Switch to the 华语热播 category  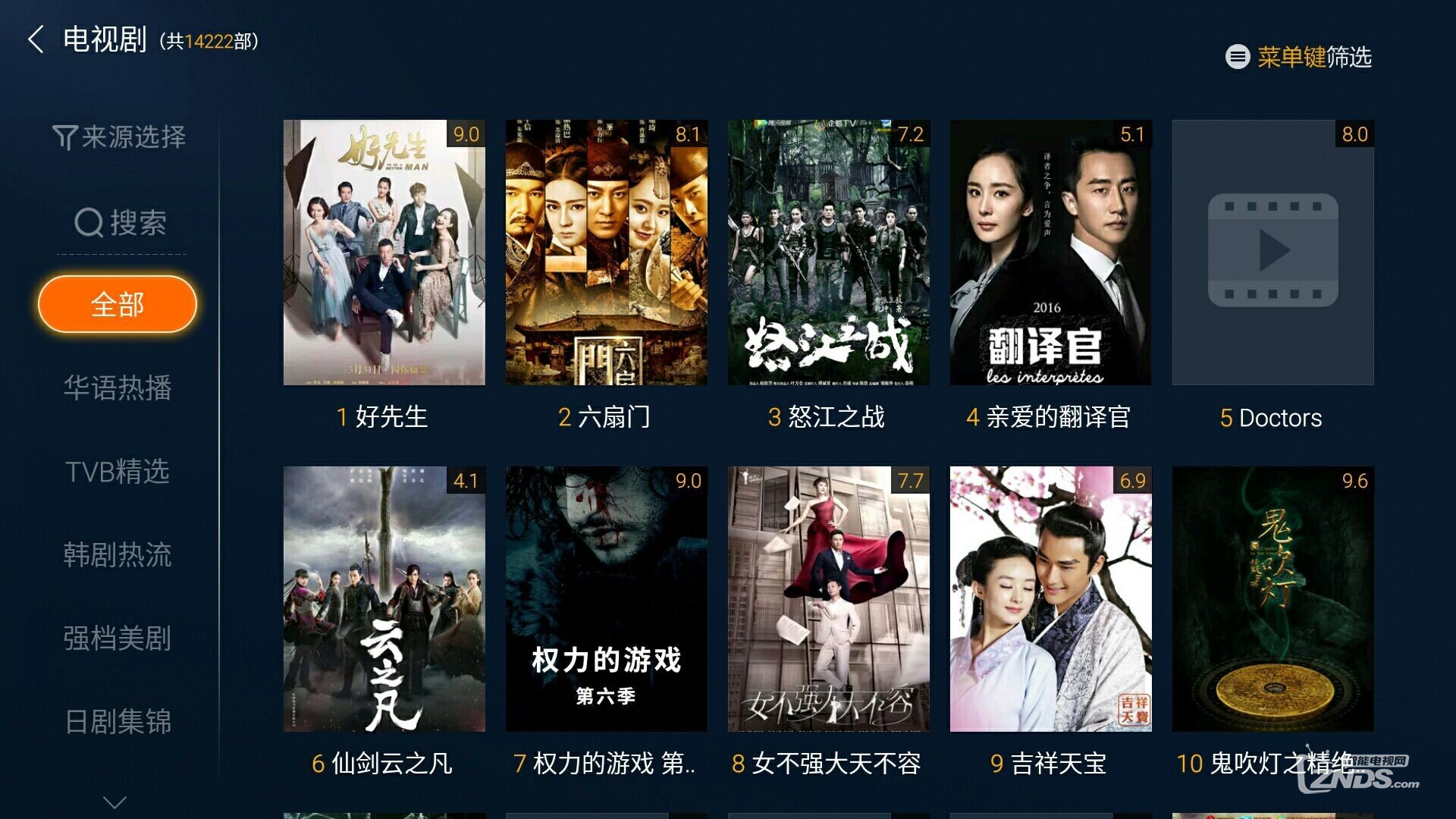point(118,388)
